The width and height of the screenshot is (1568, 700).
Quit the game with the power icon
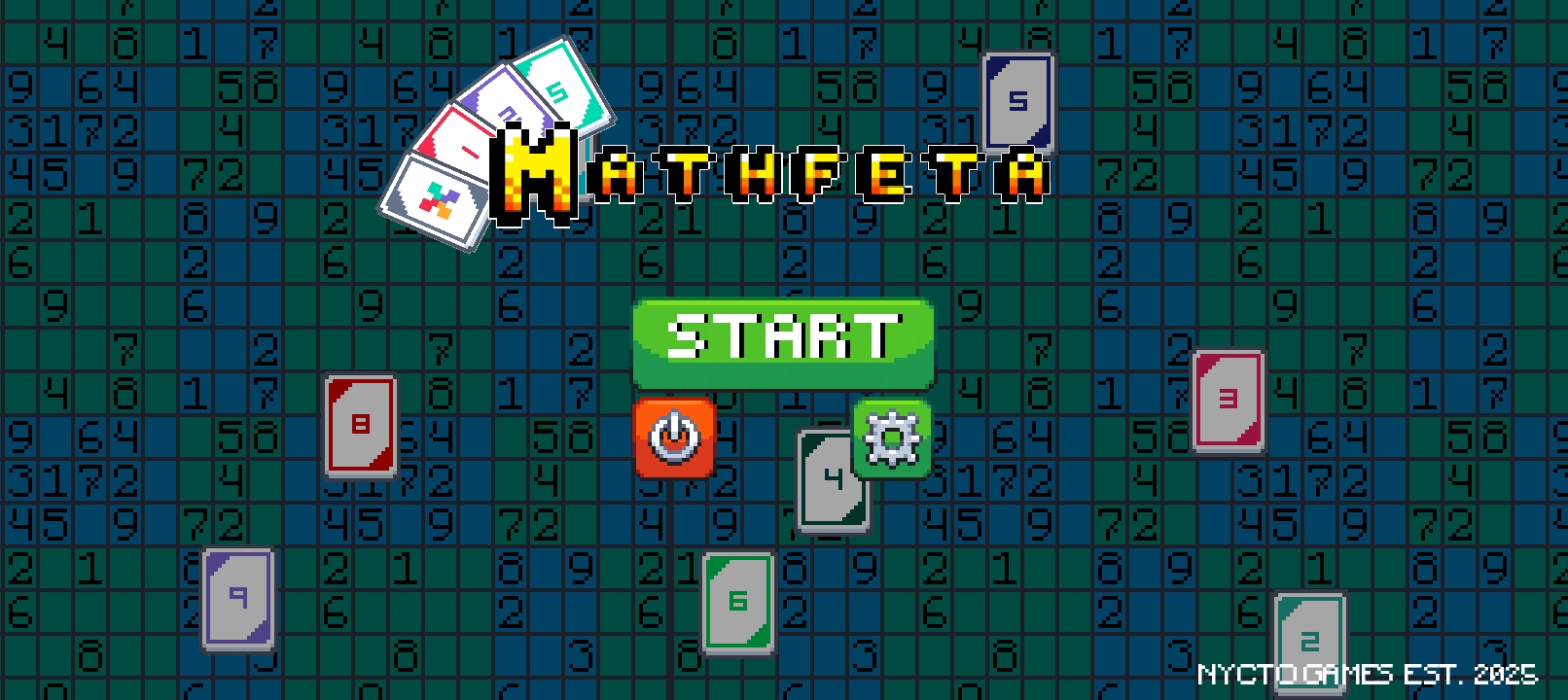coord(674,437)
